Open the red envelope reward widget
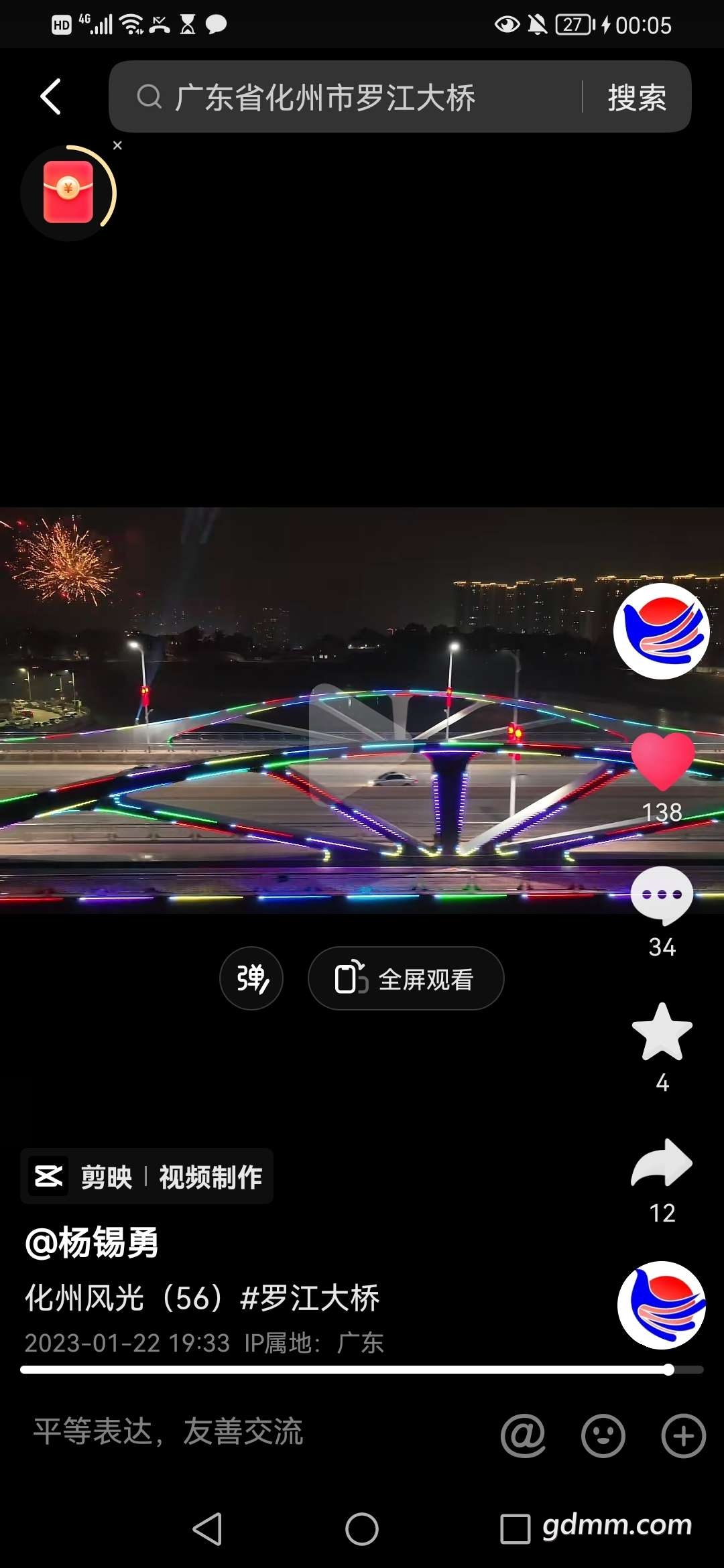Image resolution: width=724 pixels, height=1568 pixels. click(x=68, y=192)
